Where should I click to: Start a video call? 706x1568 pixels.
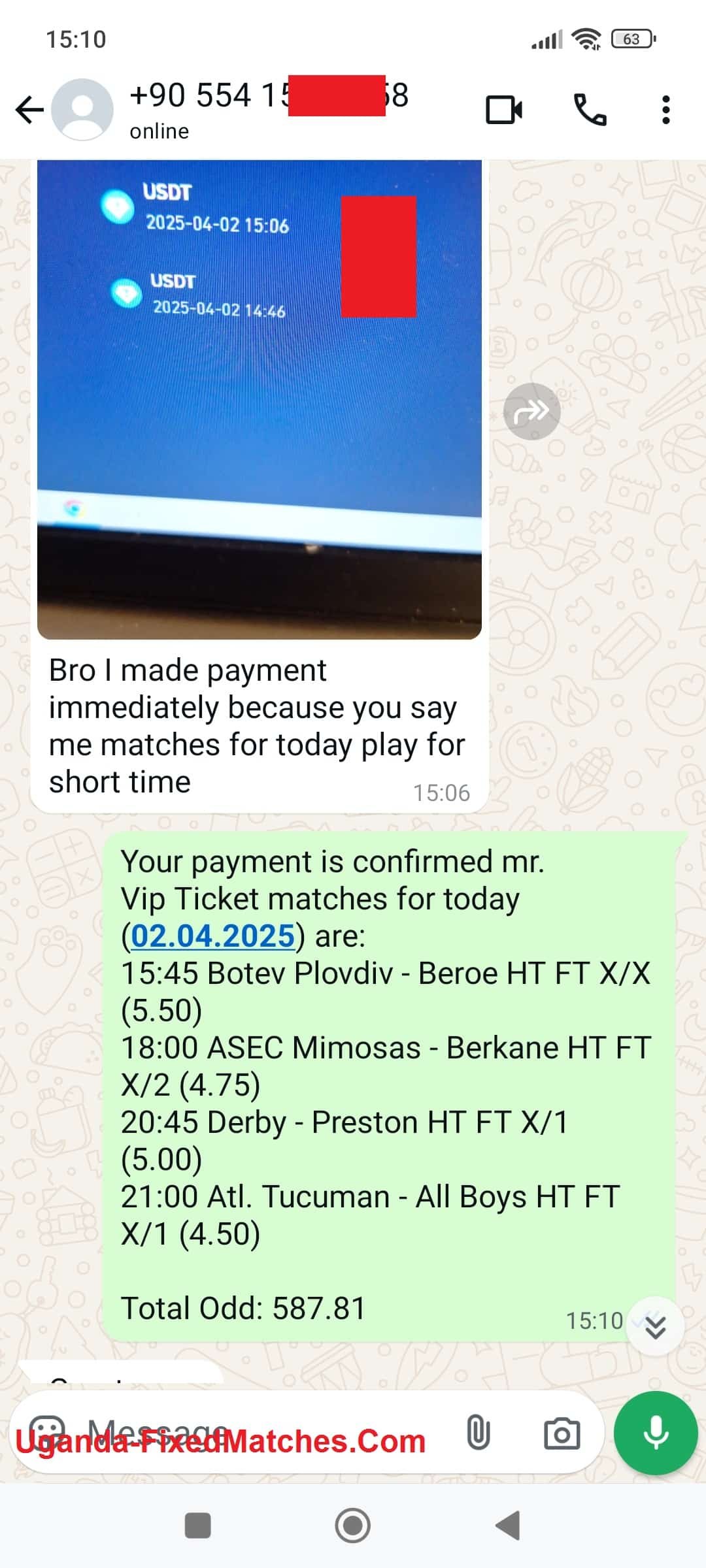[x=504, y=110]
